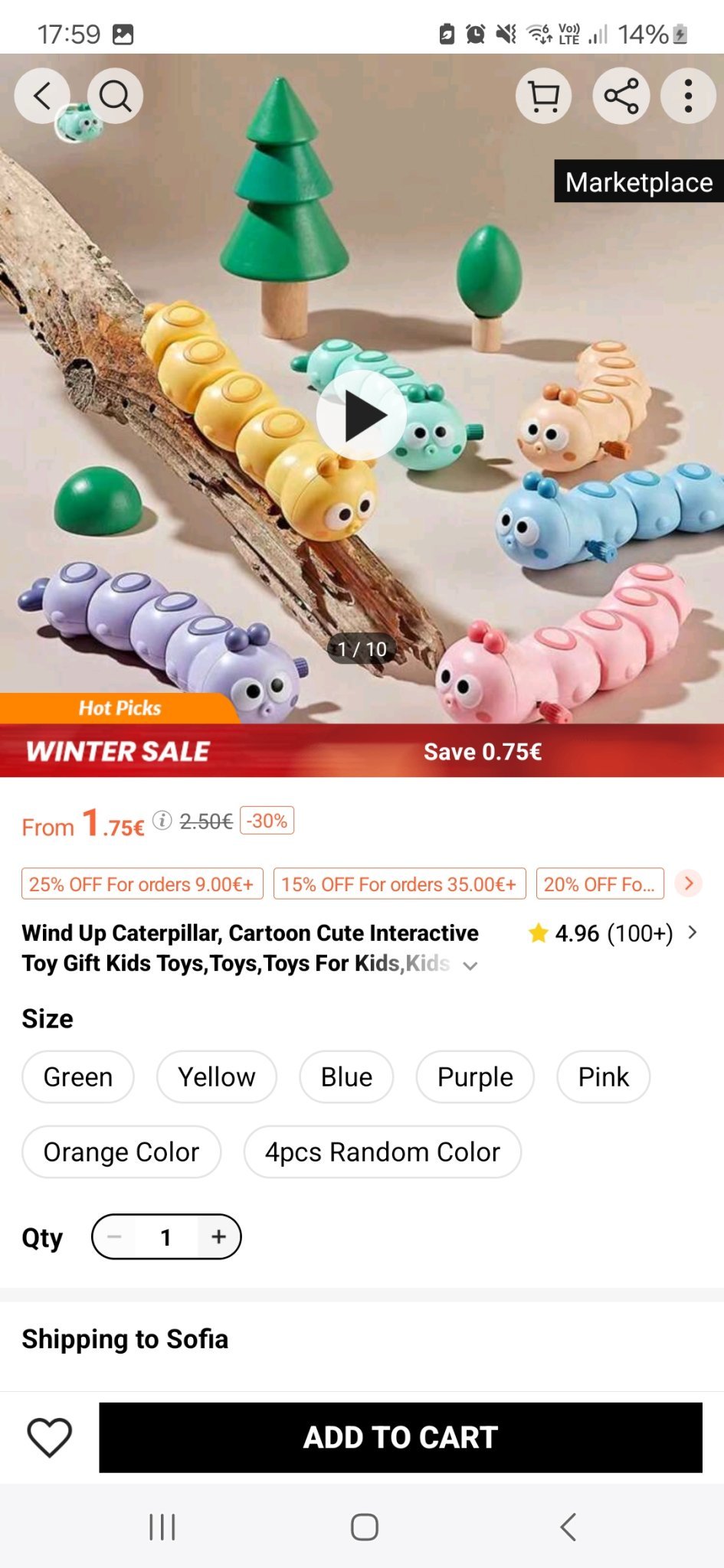Open the search magnifier icon
Viewport: 724px width, 1568px height.
tap(115, 96)
